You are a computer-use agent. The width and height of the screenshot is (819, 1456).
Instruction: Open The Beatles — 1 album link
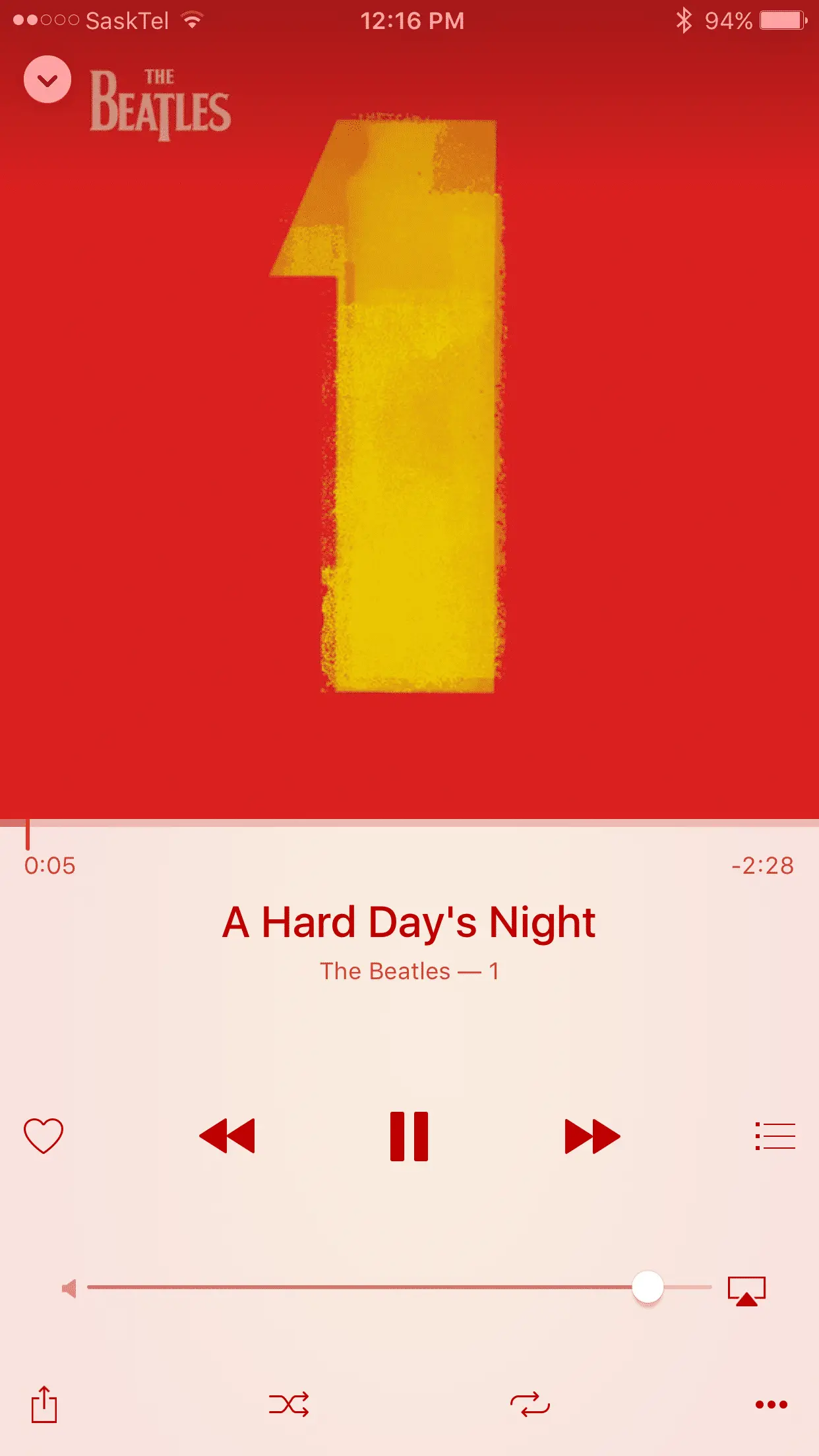coord(409,971)
